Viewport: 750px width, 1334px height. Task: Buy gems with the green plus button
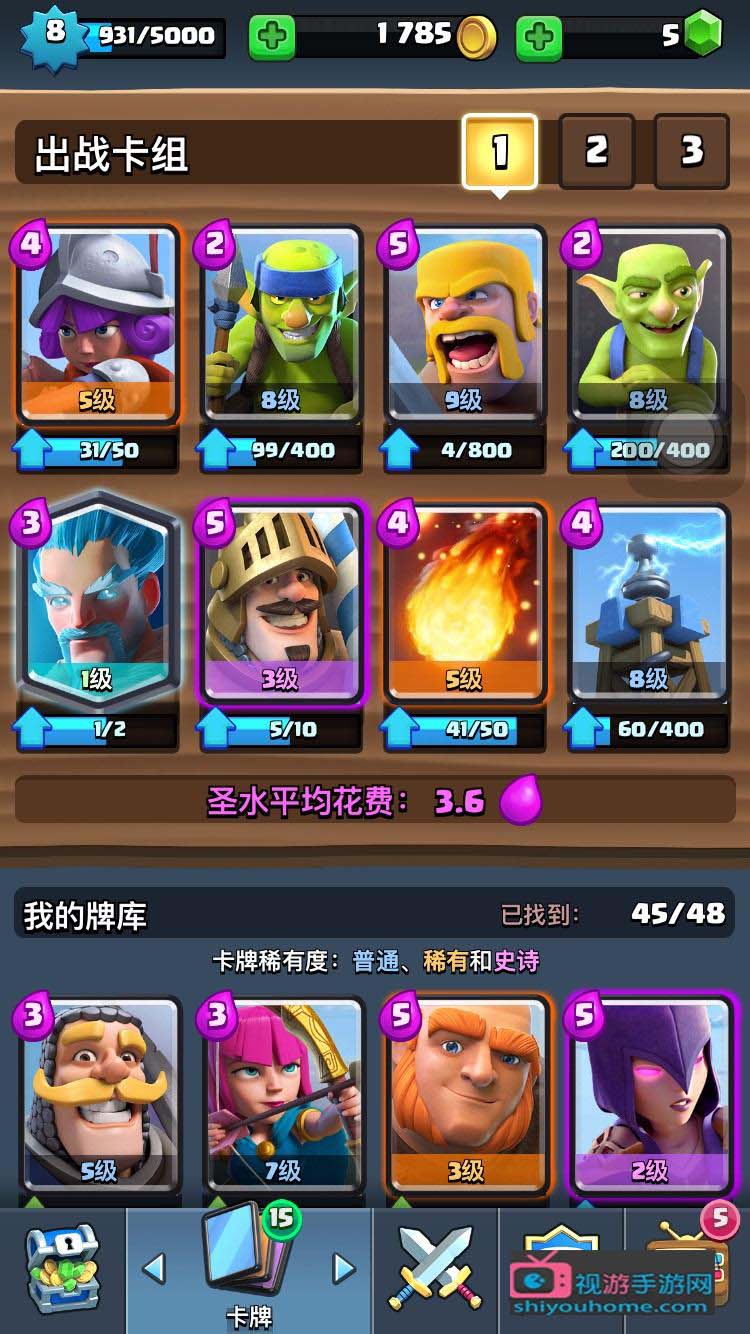538,38
